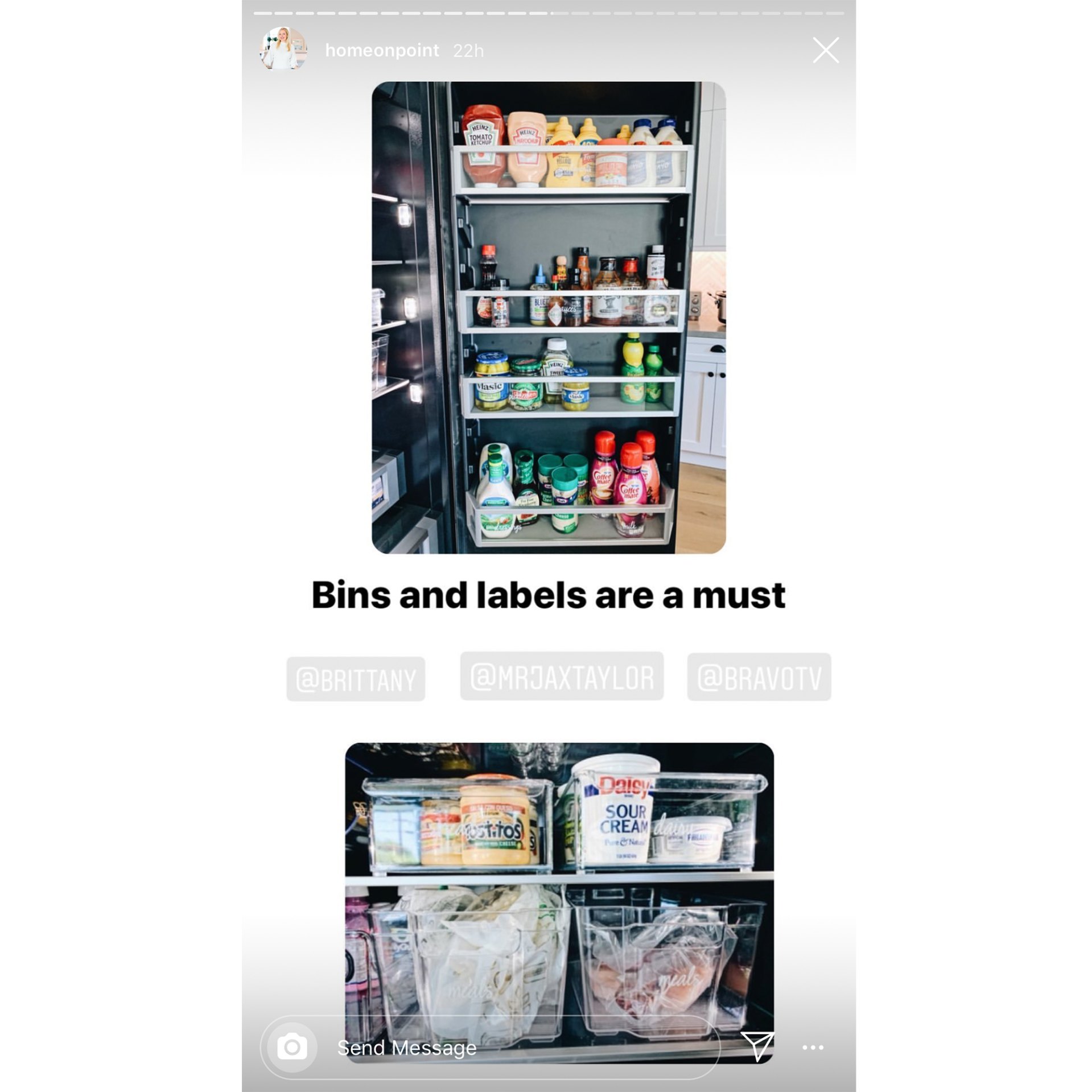Open the homeonpoint username link
The image size is (1092, 1092).
click(382, 51)
